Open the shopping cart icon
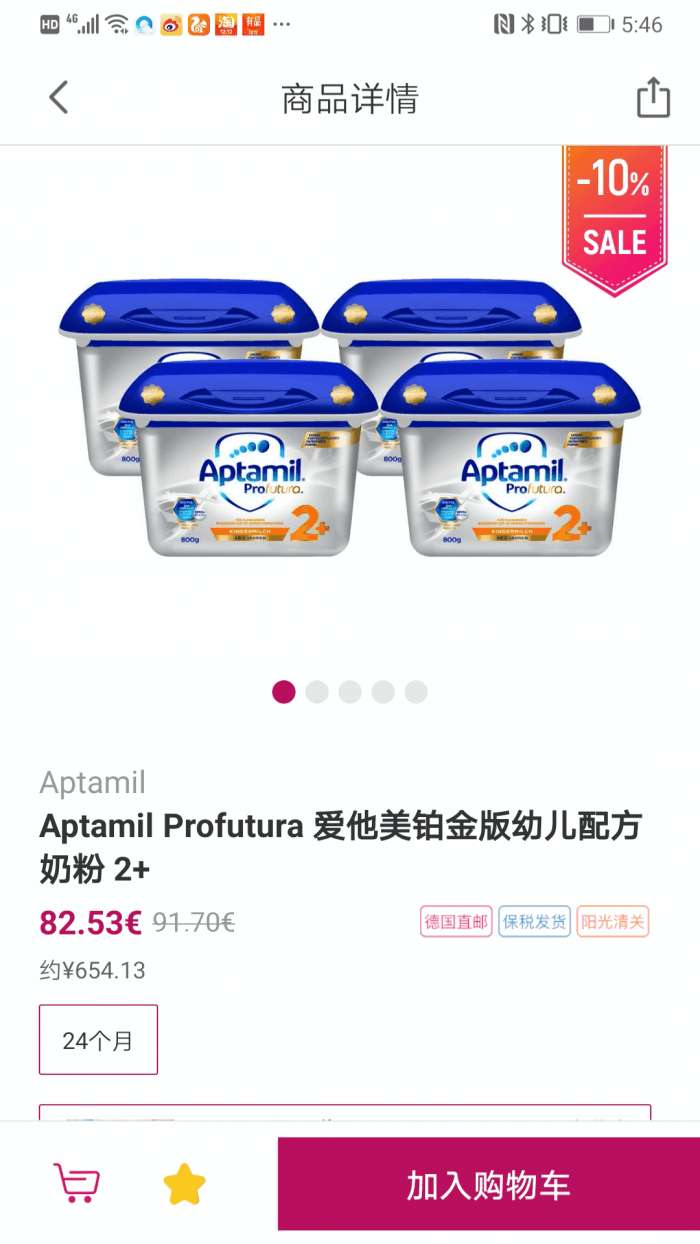Screen dimensions: 700x1244 (76, 1184)
